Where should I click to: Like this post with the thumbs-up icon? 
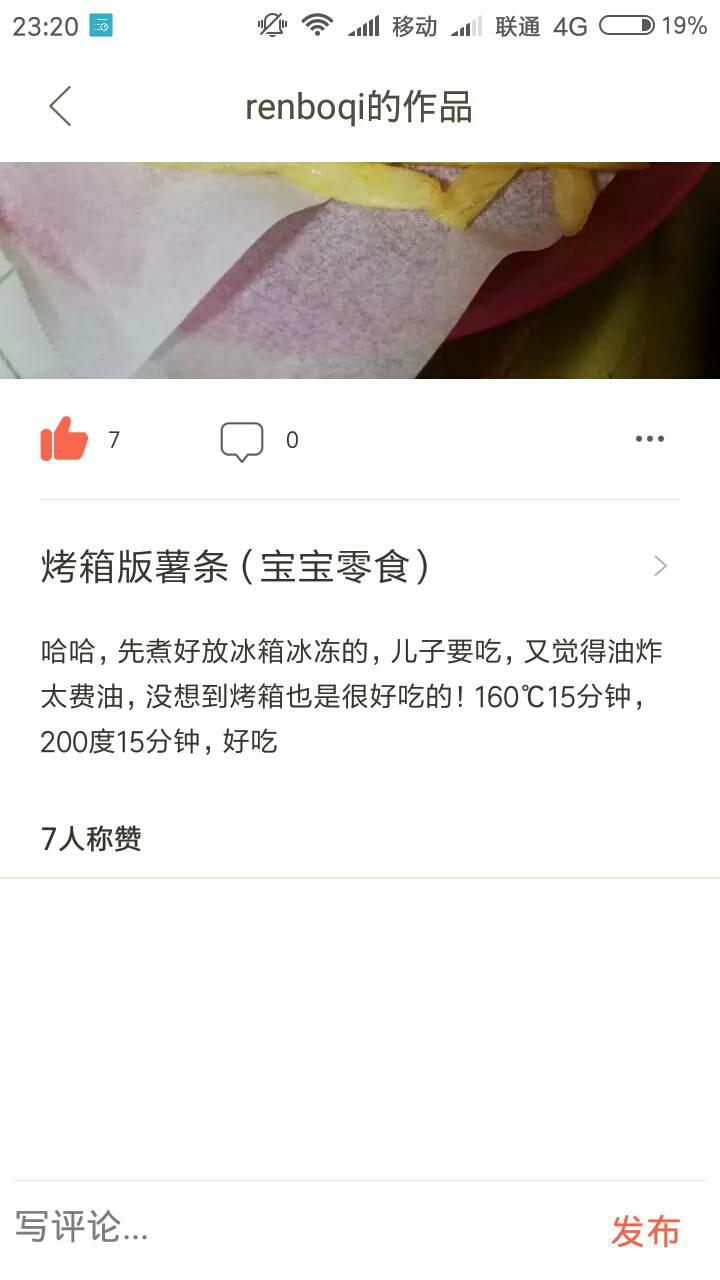coord(64,440)
